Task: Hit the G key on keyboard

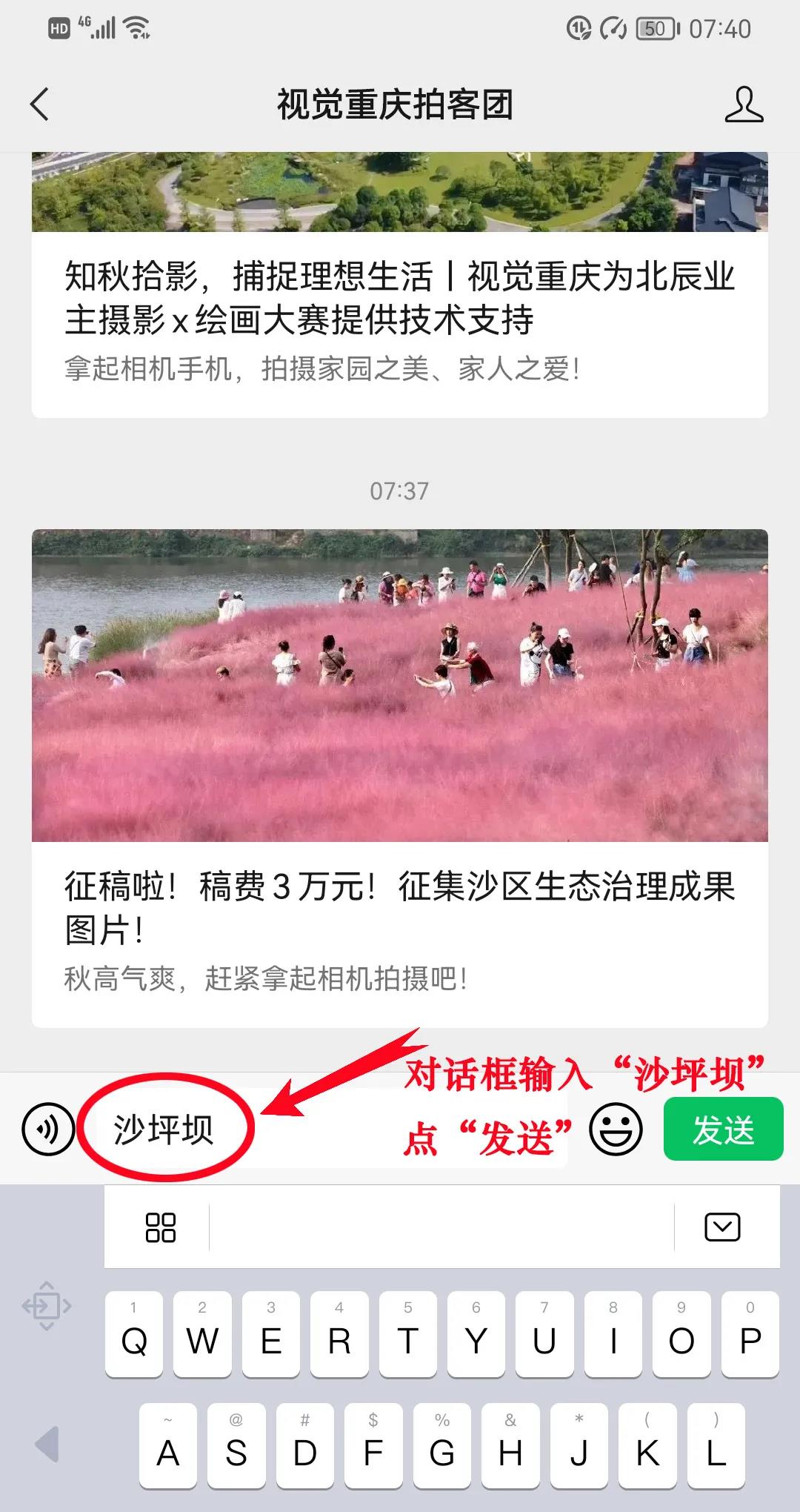Action: [x=442, y=1446]
